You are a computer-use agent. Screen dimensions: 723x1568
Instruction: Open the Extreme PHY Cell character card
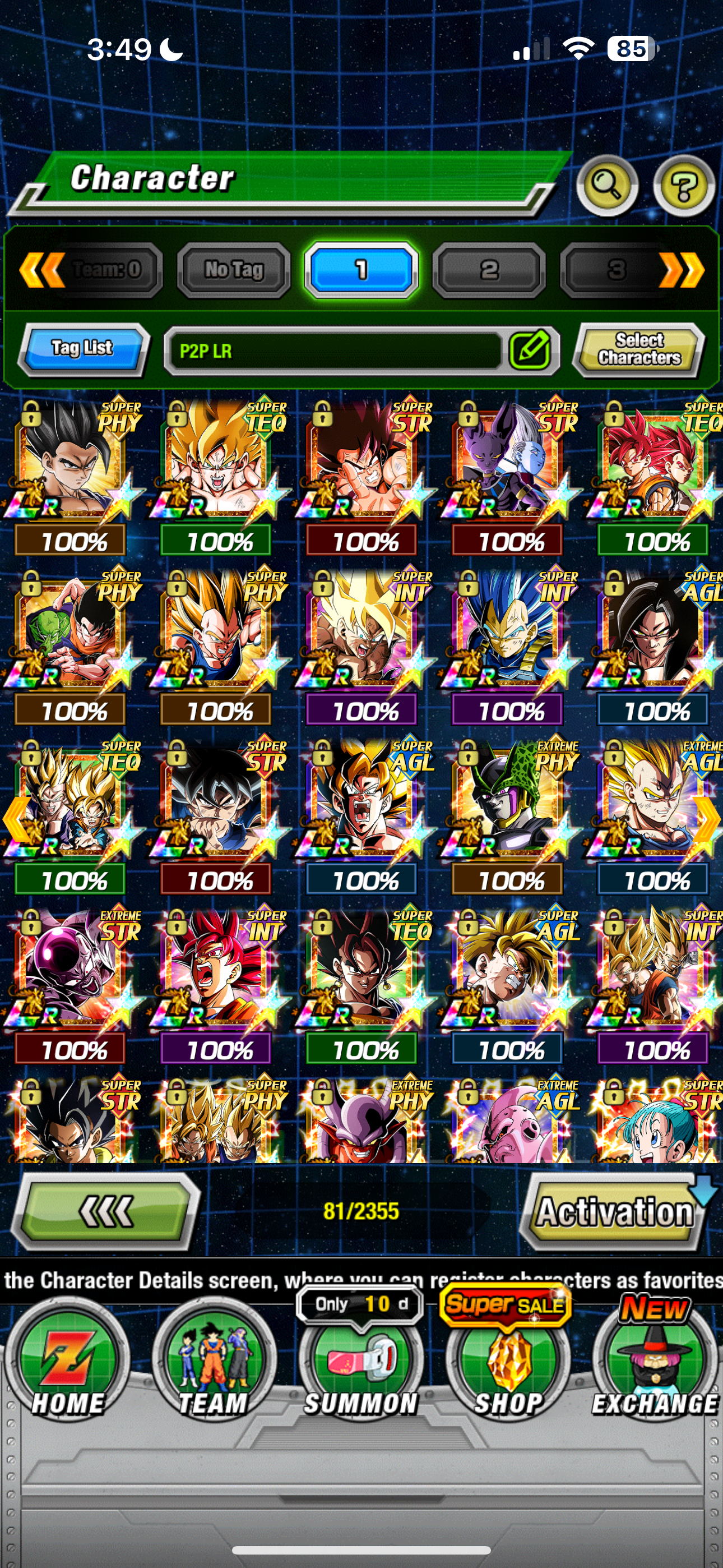click(507, 815)
